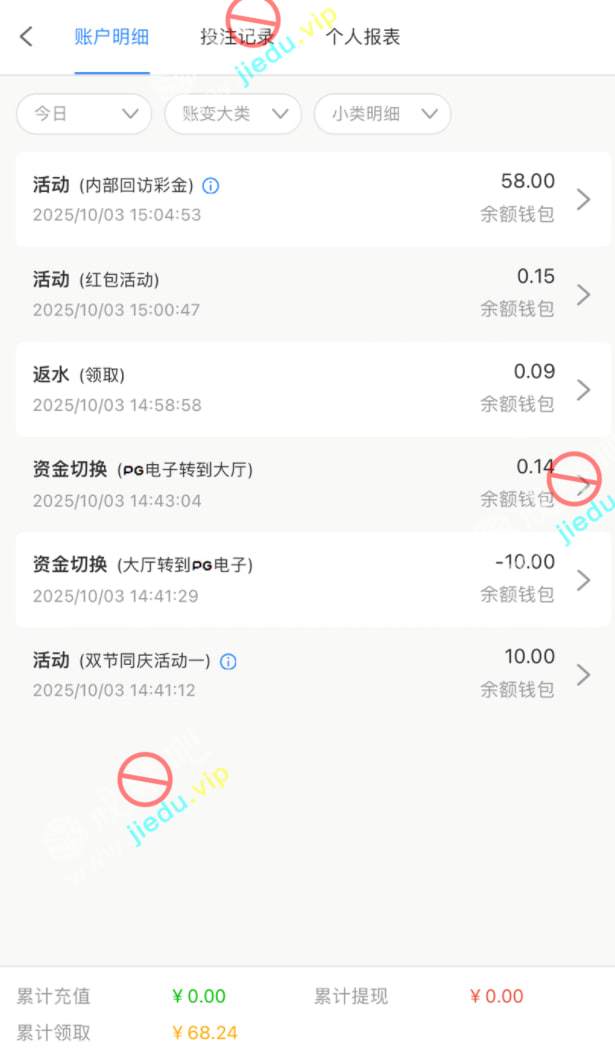The width and height of the screenshot is (615, 1054).
Task: Expand the 今日 date dropdown
Action: click(x=84, y=114)
